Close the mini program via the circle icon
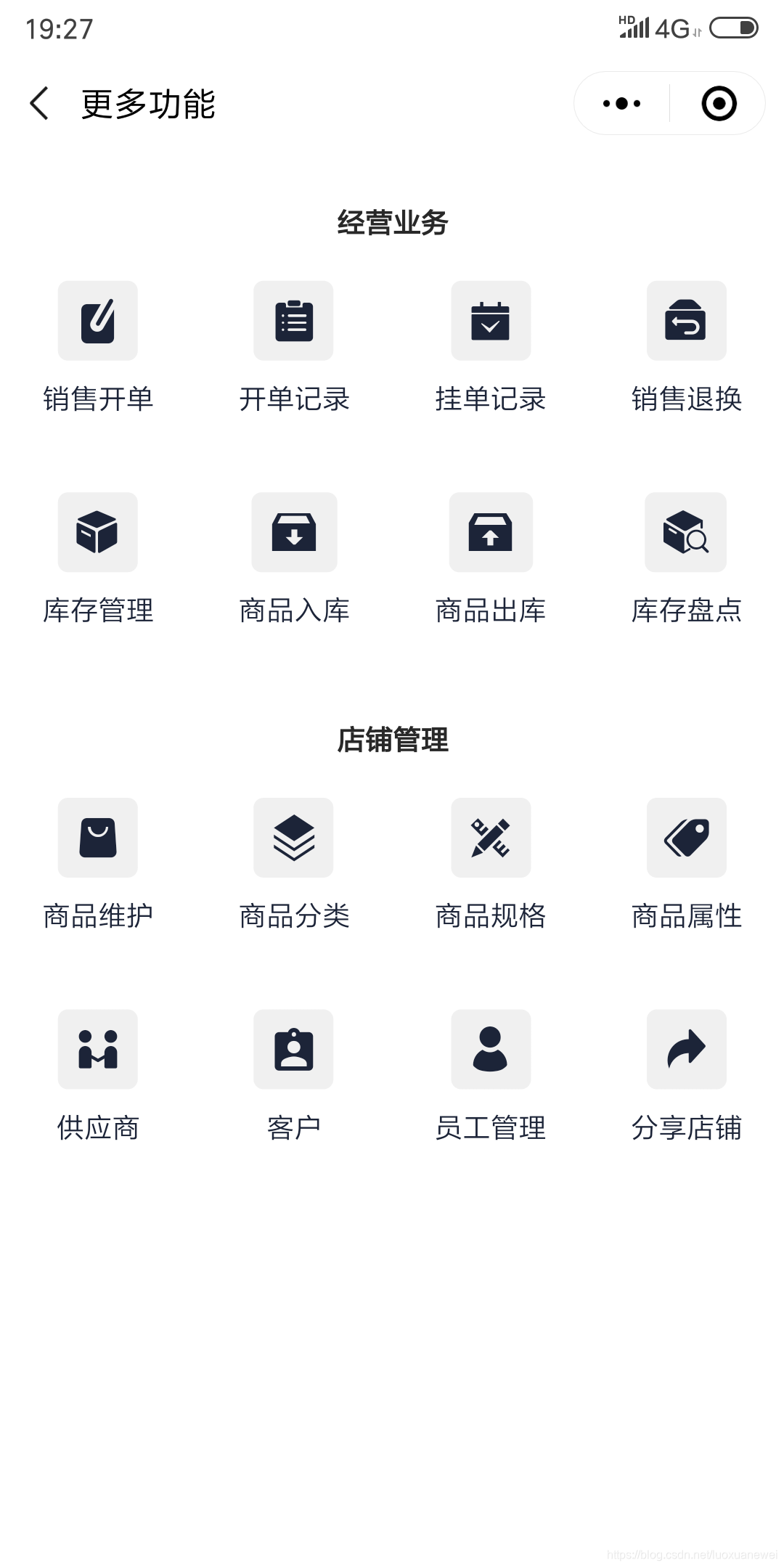 (x=719, y=103)
